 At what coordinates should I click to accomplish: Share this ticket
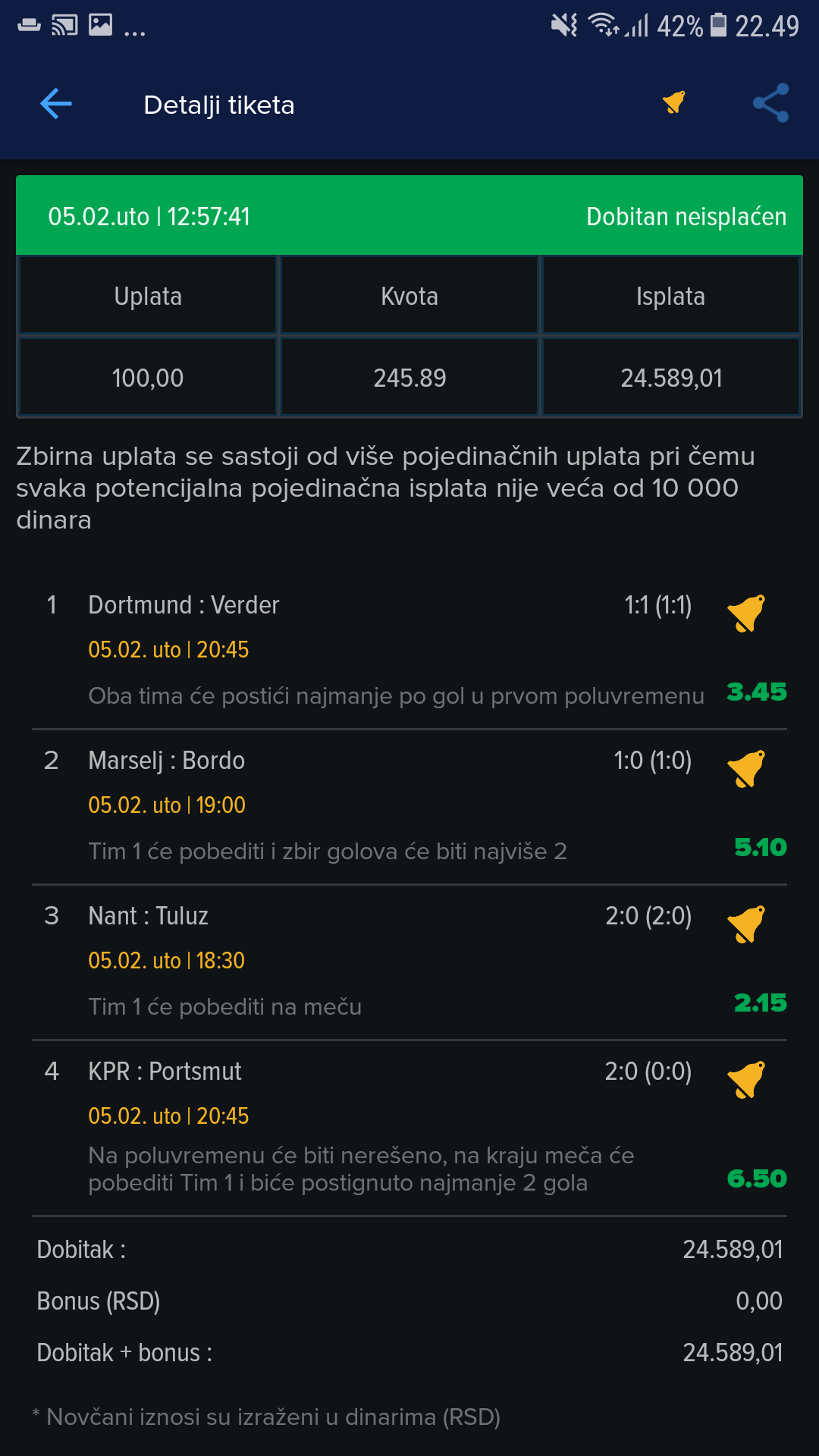[770, 103]
